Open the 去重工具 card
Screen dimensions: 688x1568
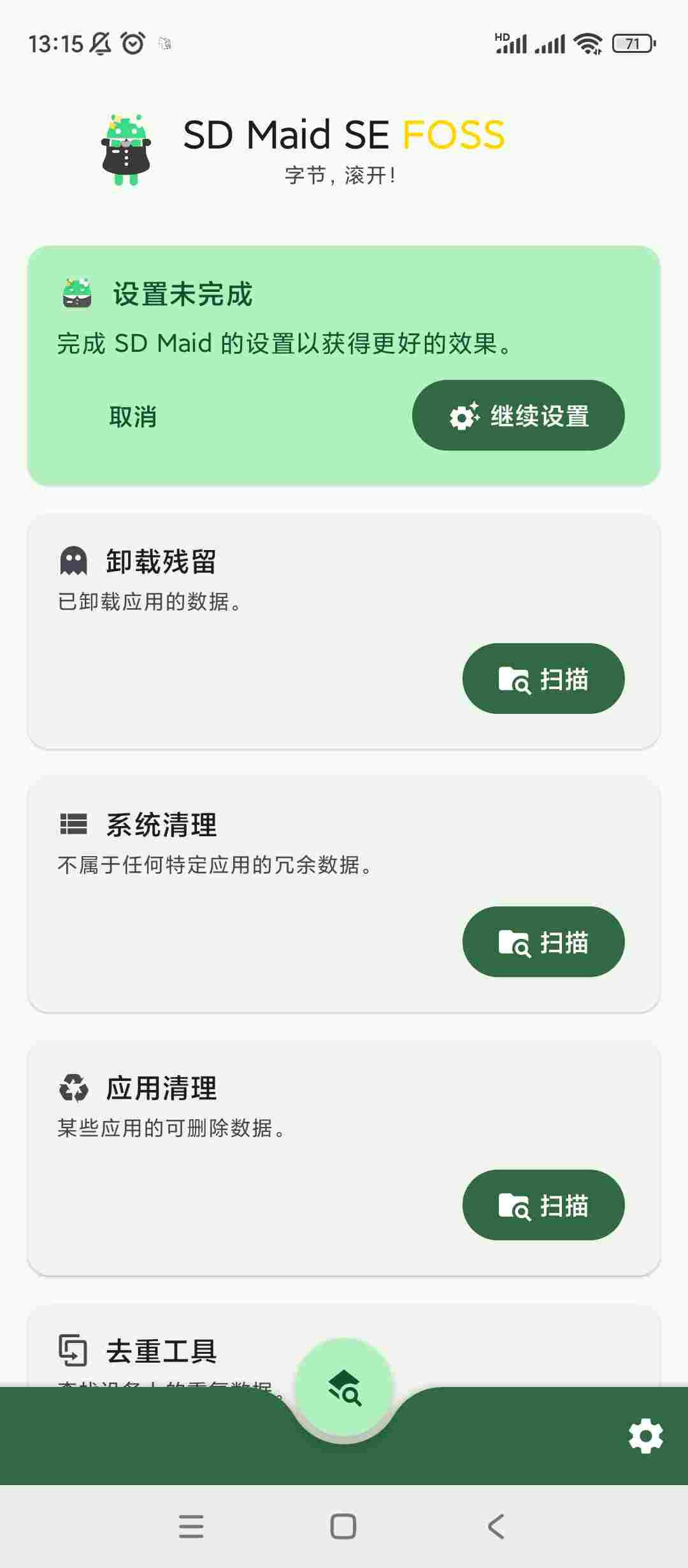[x=344, y=1346]
